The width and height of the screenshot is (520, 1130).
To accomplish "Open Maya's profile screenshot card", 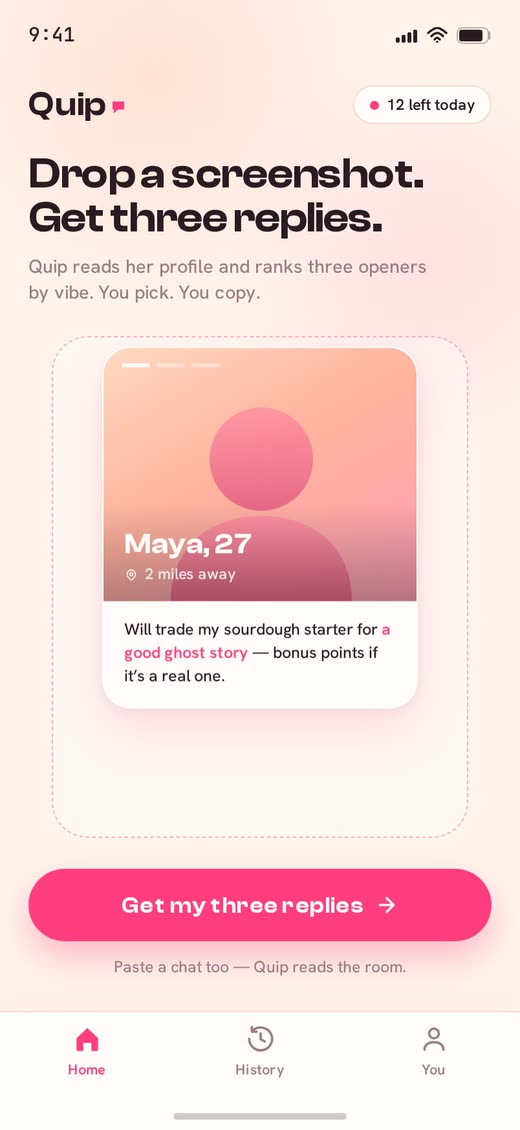I will [x=260, y=528].
